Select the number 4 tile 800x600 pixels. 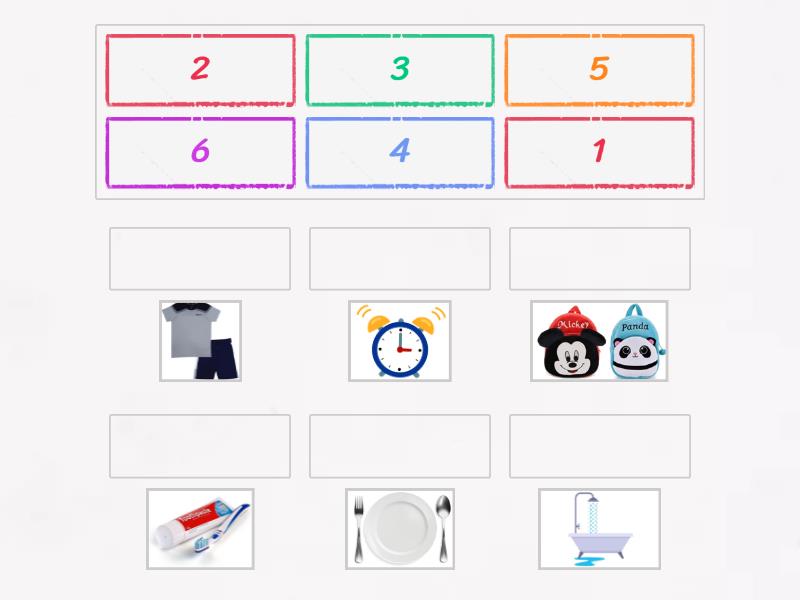tap(400, 152)
